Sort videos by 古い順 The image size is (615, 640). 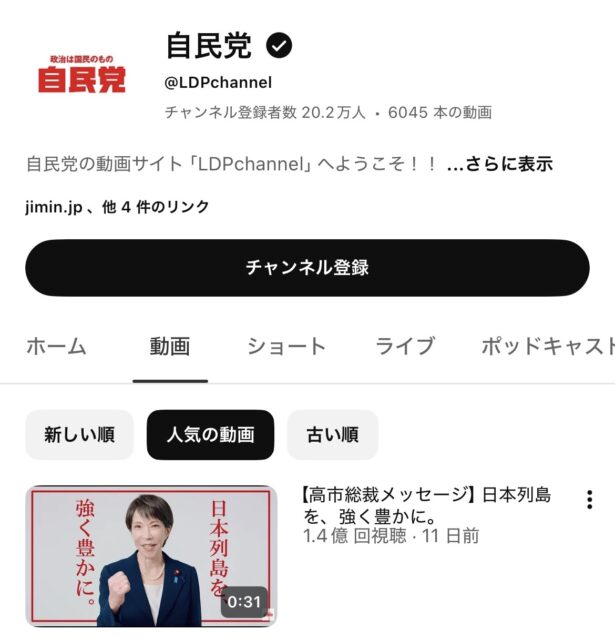[x=332, y=435]
